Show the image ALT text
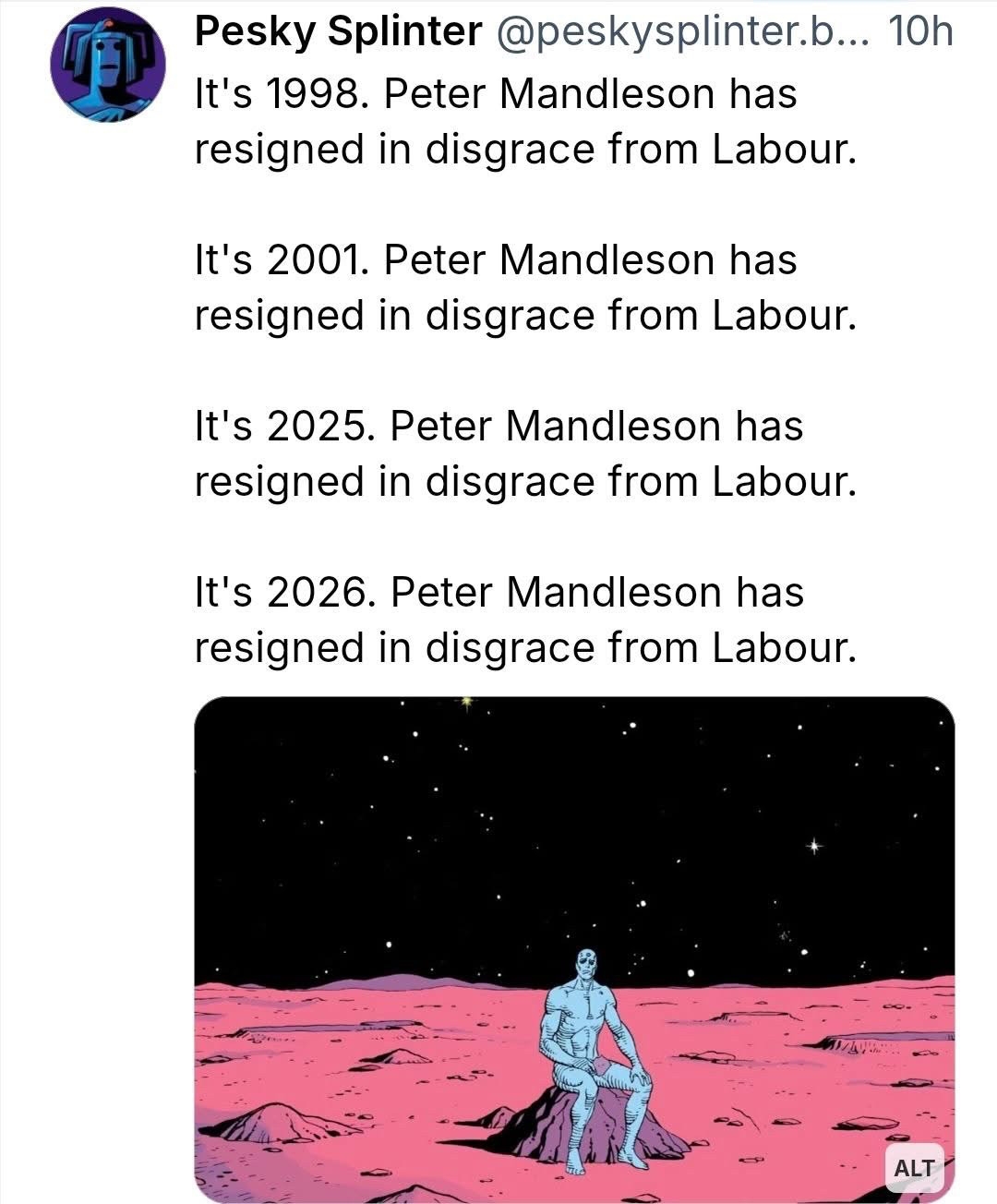The image size is (997, 1204). (913, 1168)
